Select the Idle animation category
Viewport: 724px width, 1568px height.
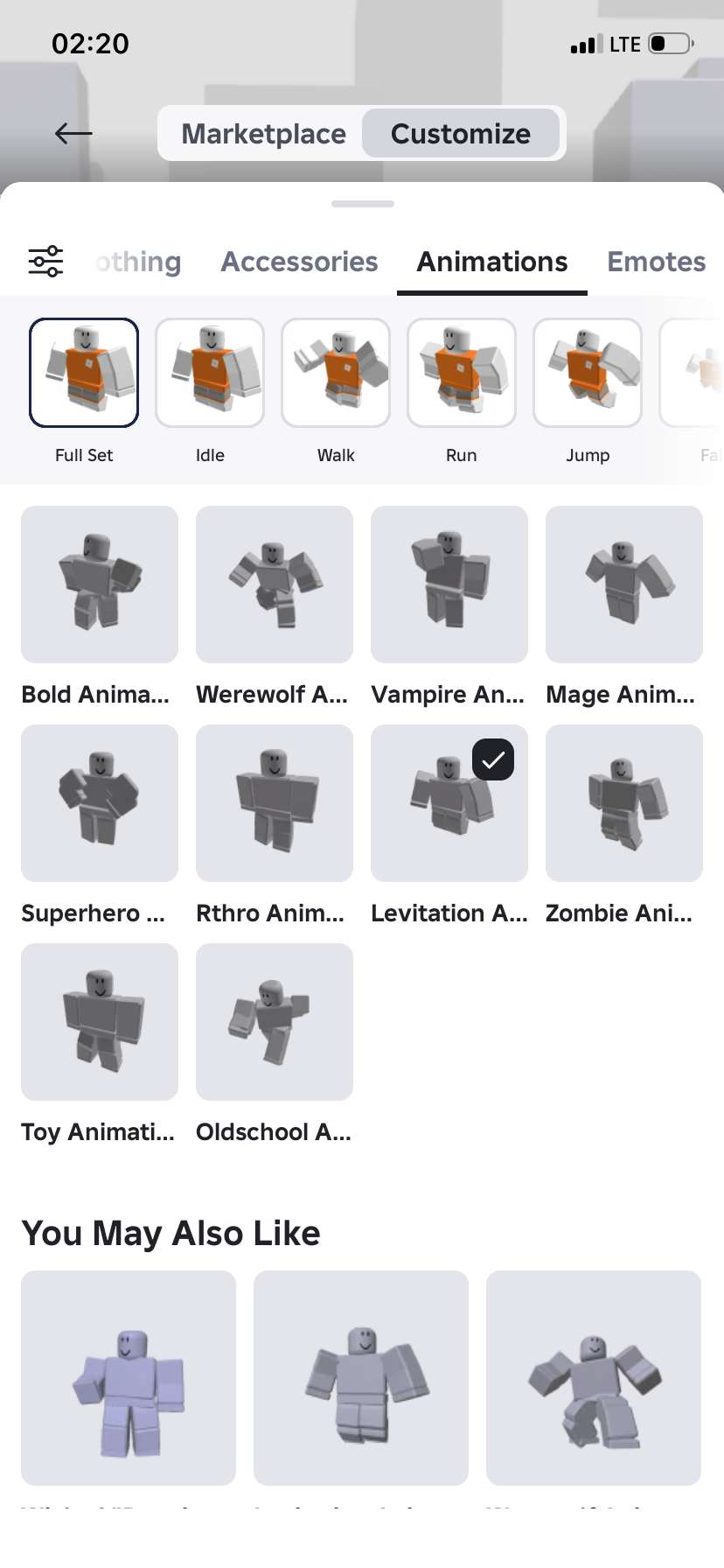coord(209,372)
